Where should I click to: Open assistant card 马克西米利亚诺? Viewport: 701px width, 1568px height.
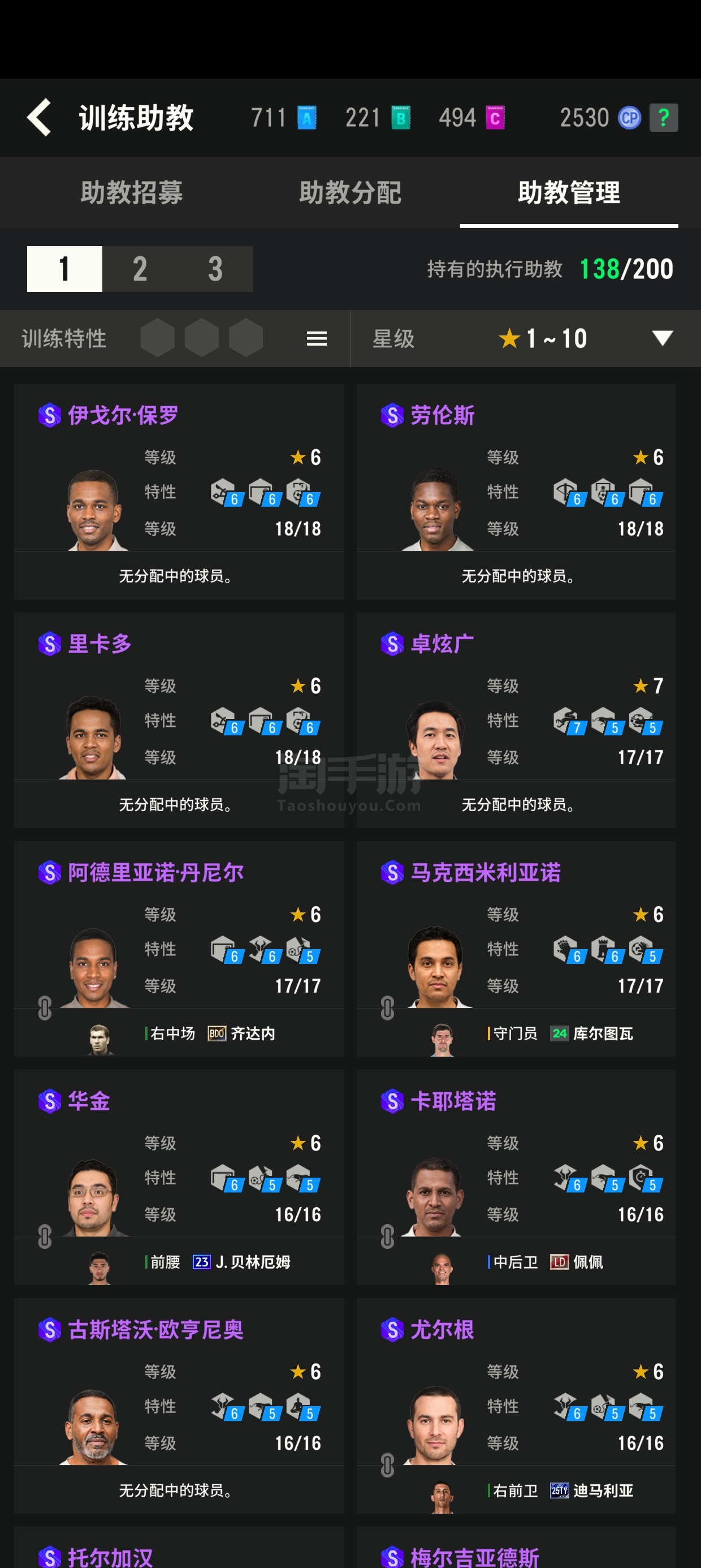[x=516, y=949]
